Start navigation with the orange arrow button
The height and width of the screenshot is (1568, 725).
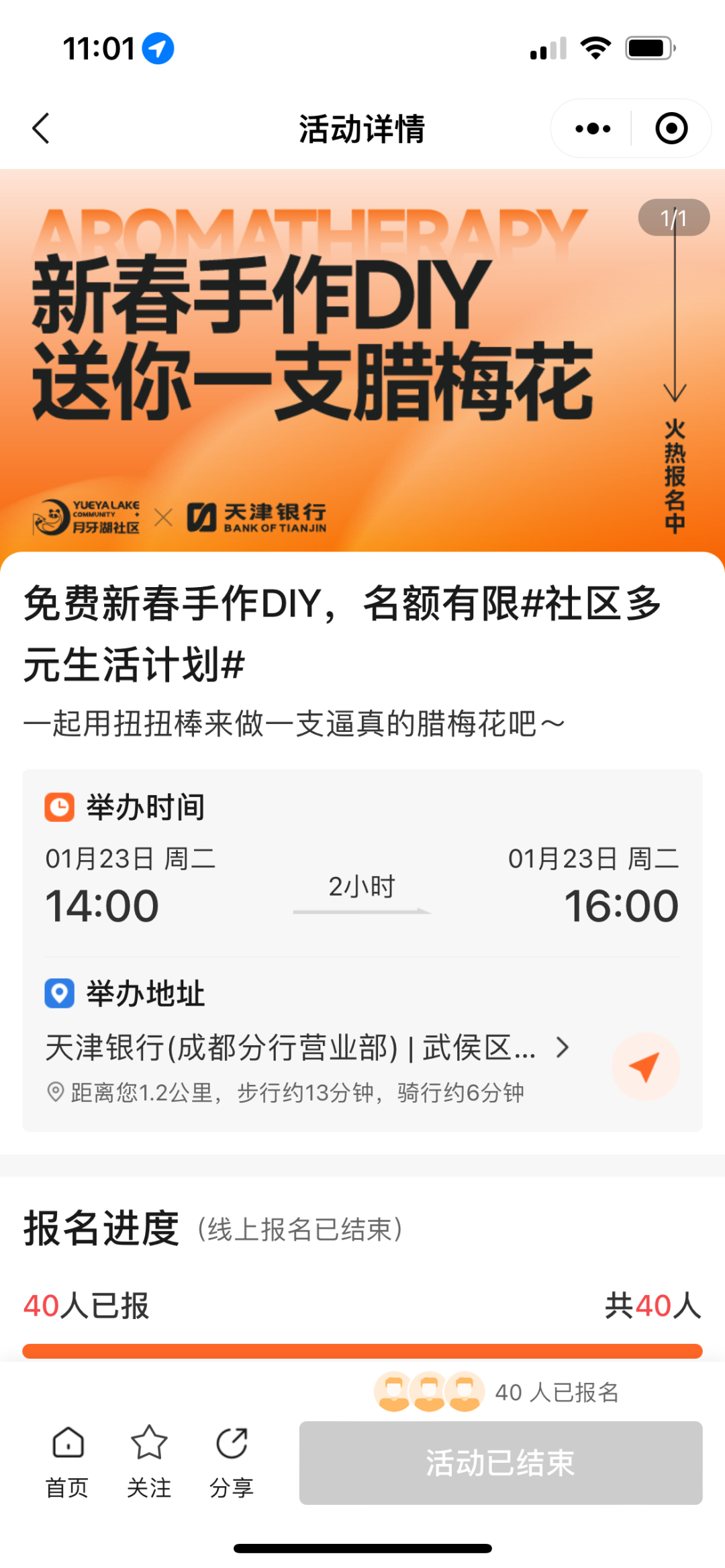tap(645, 1066)
